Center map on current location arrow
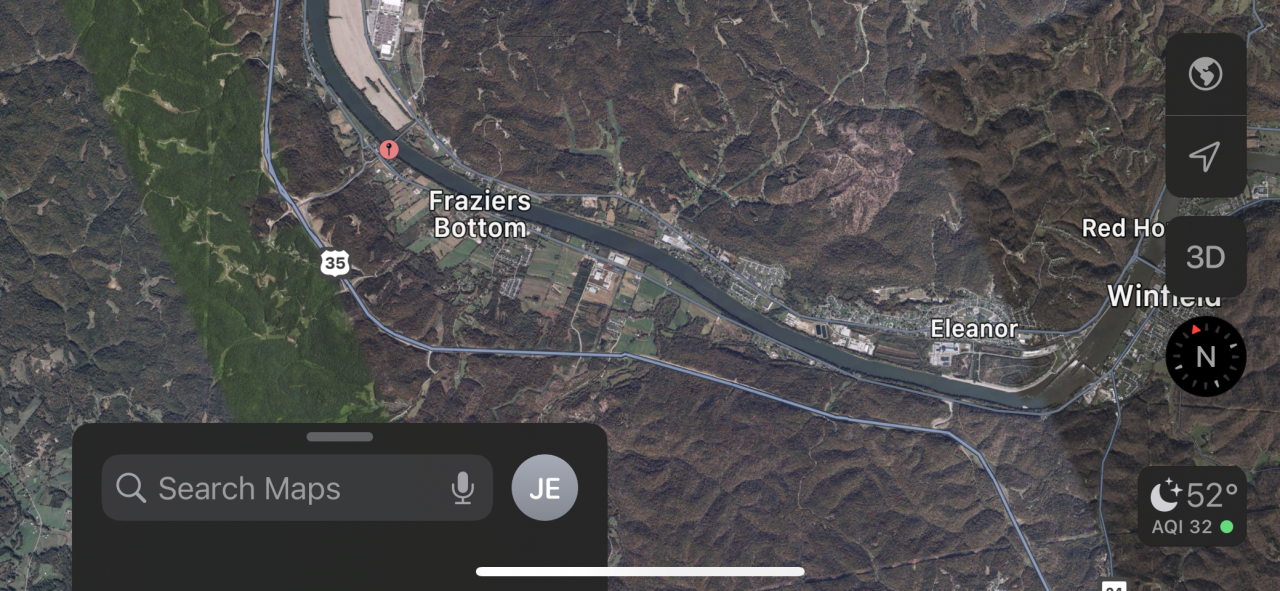Screen dimensions: 1280x591 (1206, 156)
